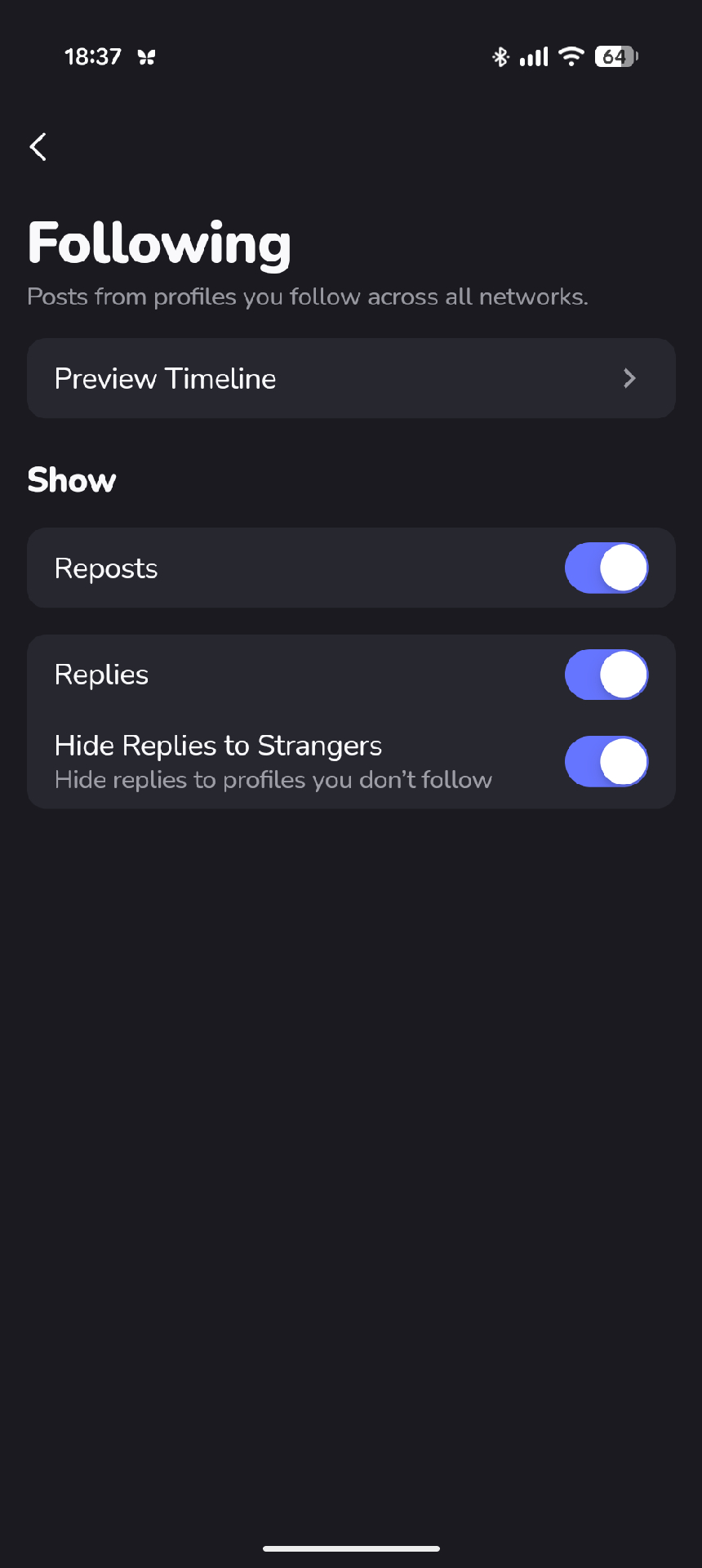Disable the Replies switch

(x=606, y=675)
